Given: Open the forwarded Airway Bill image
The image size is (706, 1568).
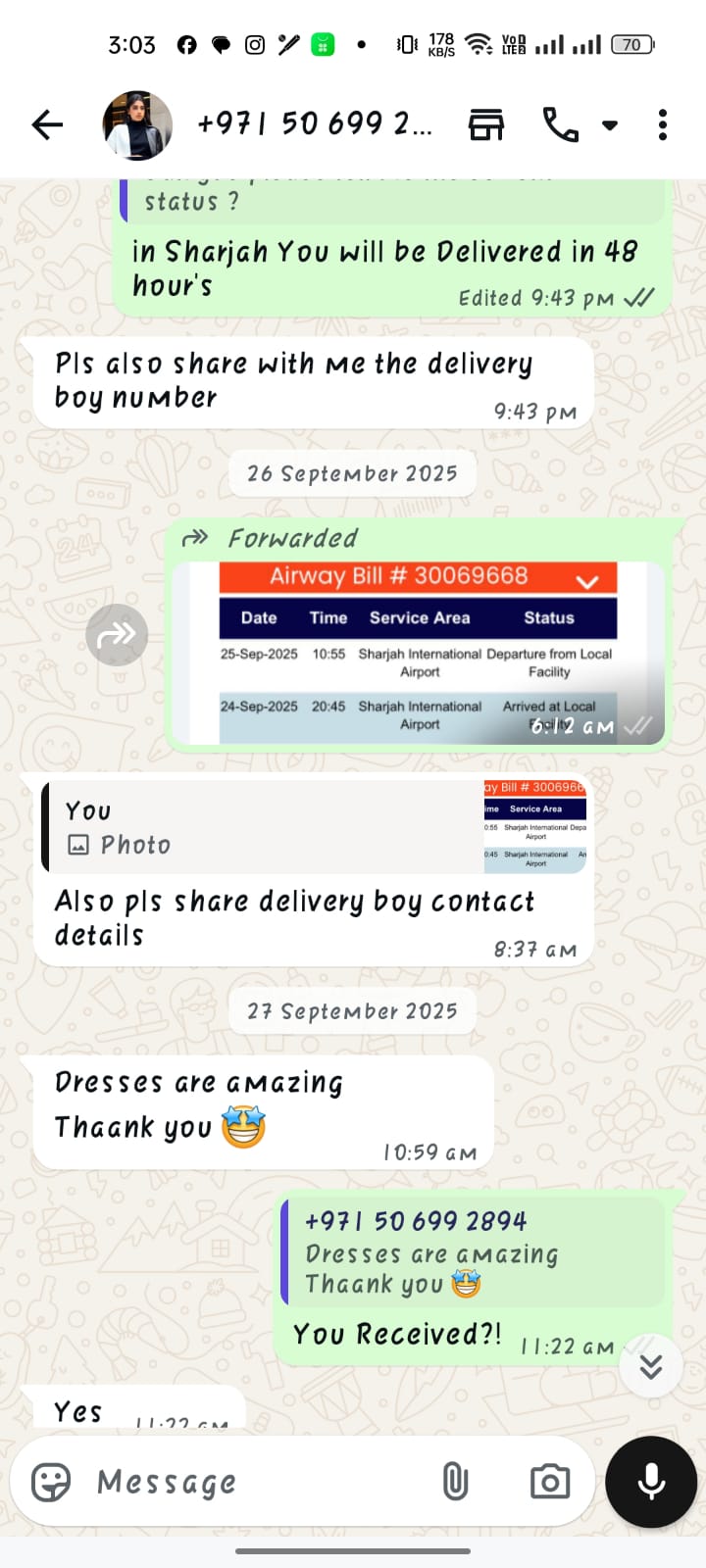Looking at the screenshot, I should [418, 652].
